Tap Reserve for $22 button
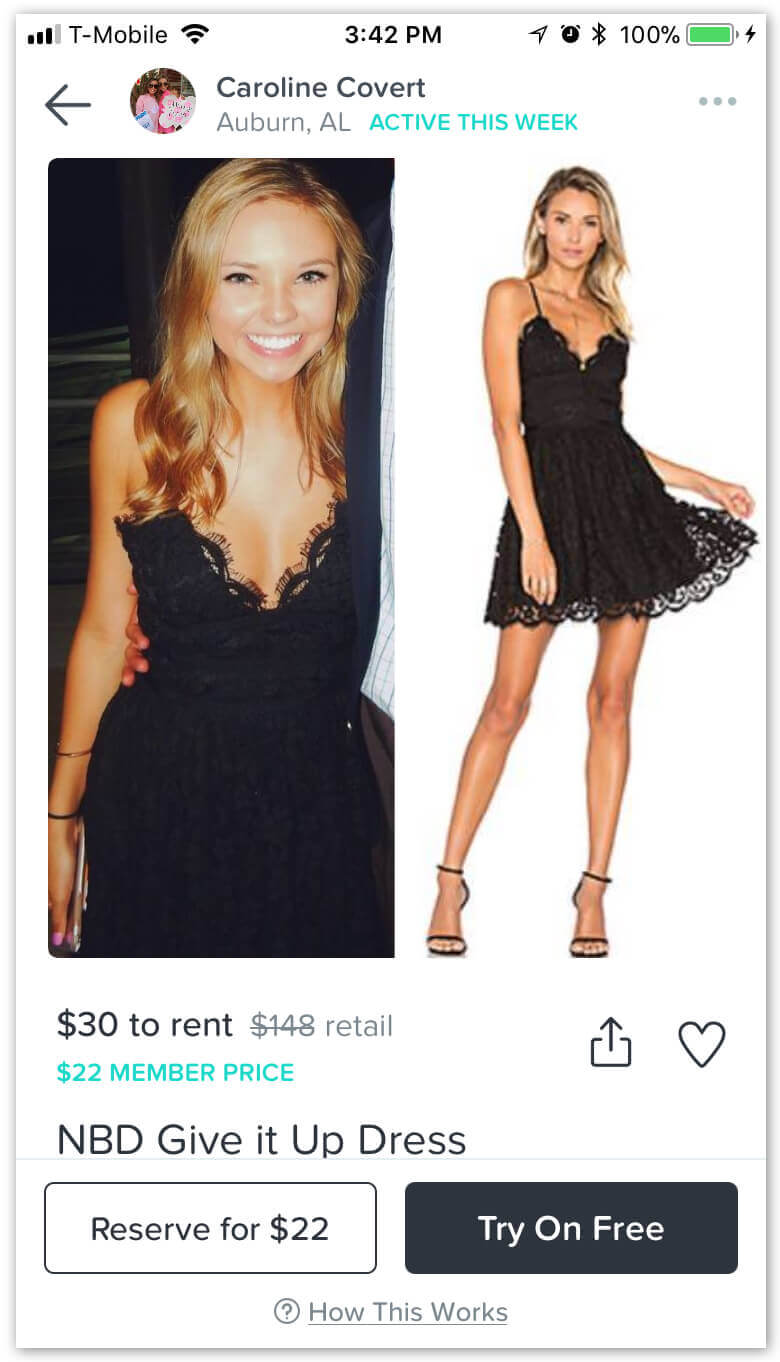 (x=210, y=1228)
